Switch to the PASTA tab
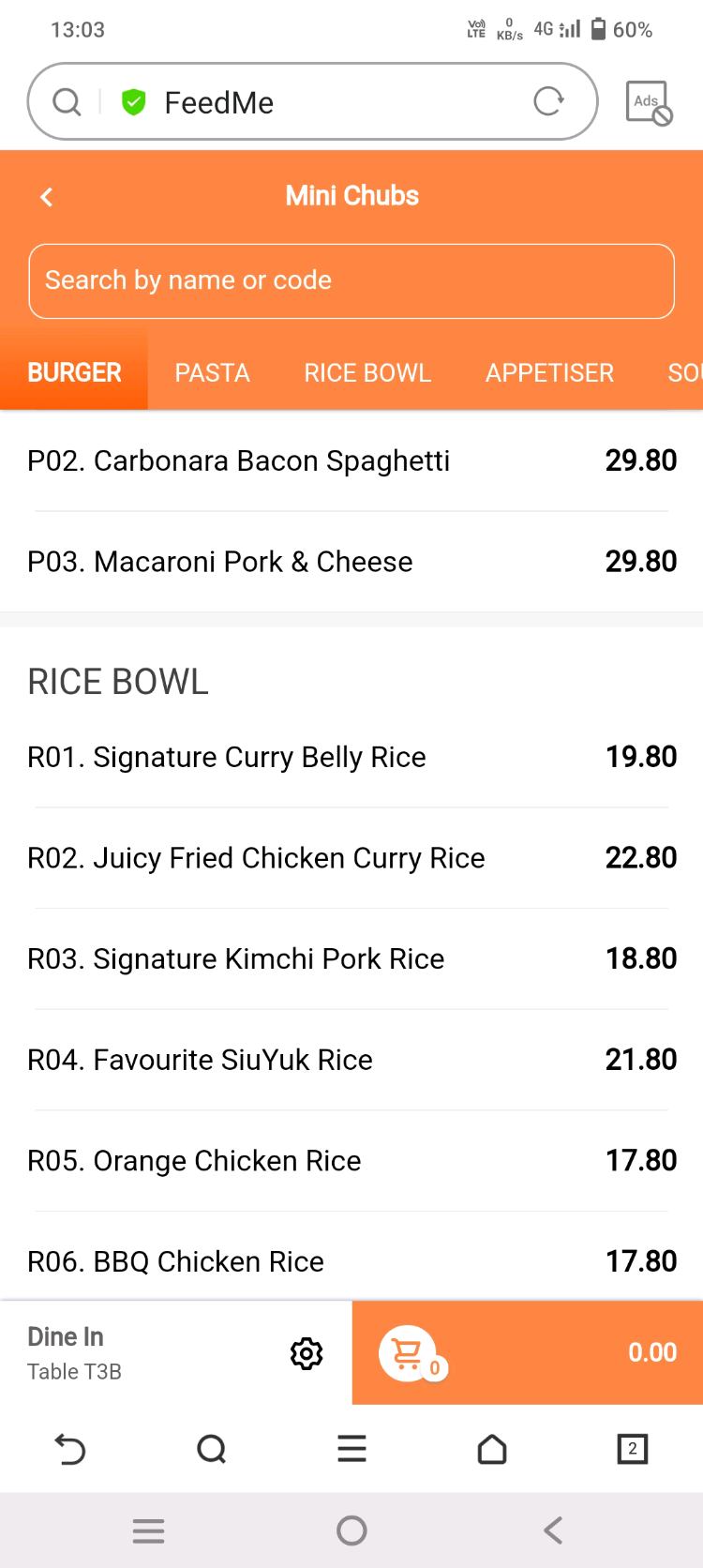This screenshot has height=1568, width=703. pyautogui.click(x=212, y=372)
